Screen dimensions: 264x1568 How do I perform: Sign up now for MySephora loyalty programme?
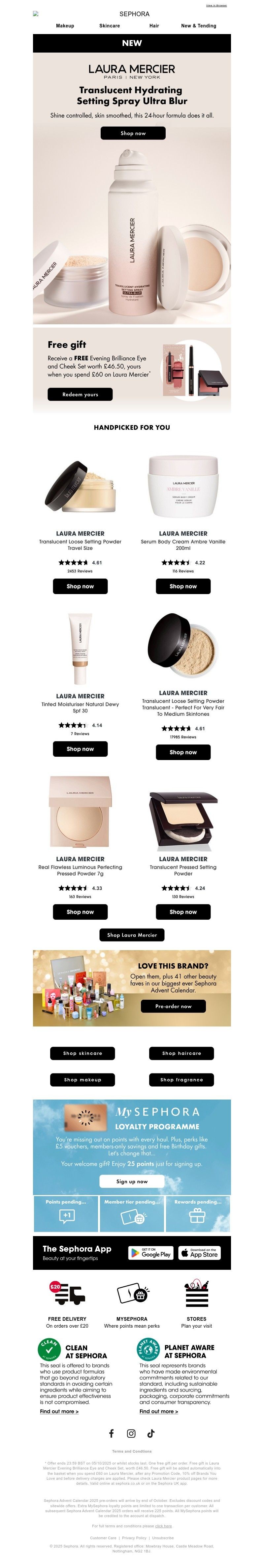(x=132, y=1182)
